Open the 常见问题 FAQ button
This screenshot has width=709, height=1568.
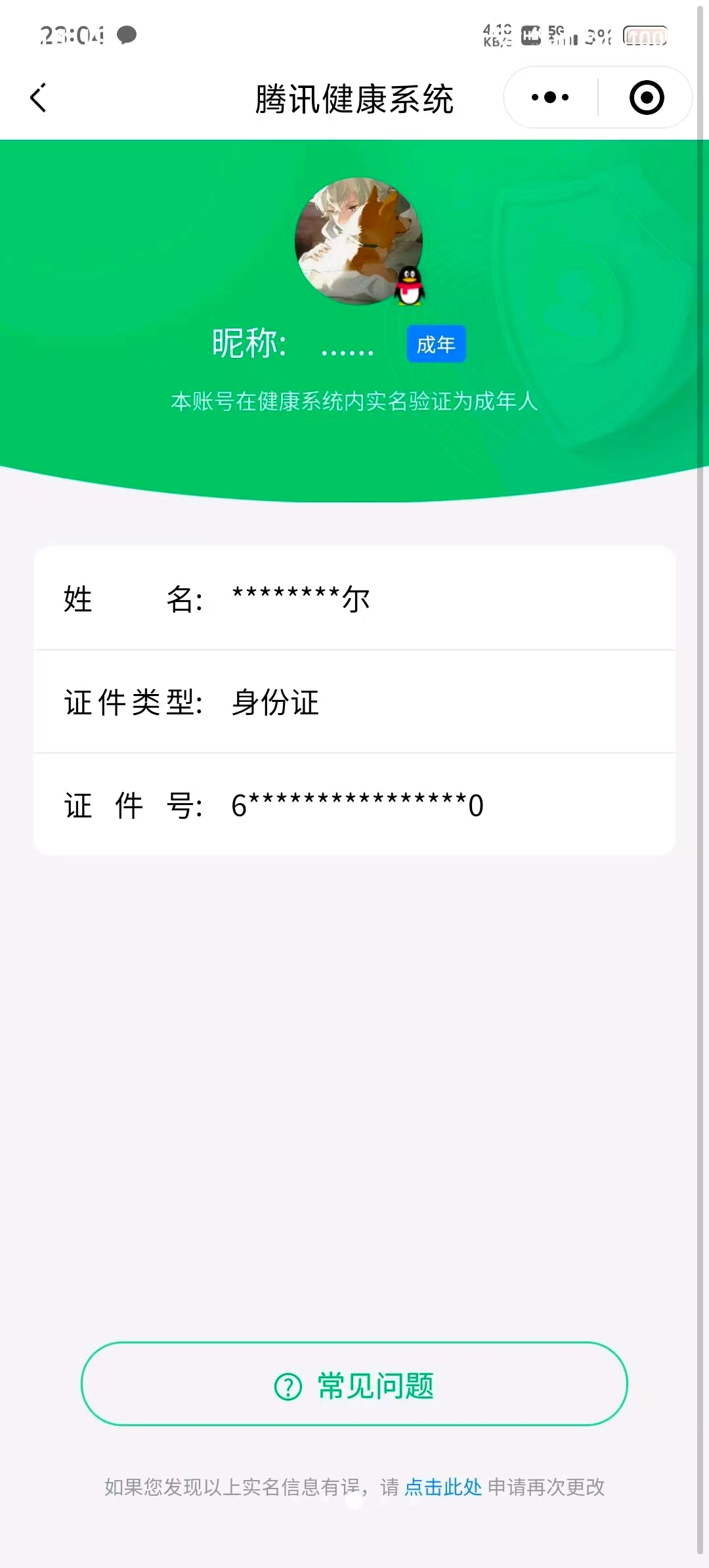354,1384
